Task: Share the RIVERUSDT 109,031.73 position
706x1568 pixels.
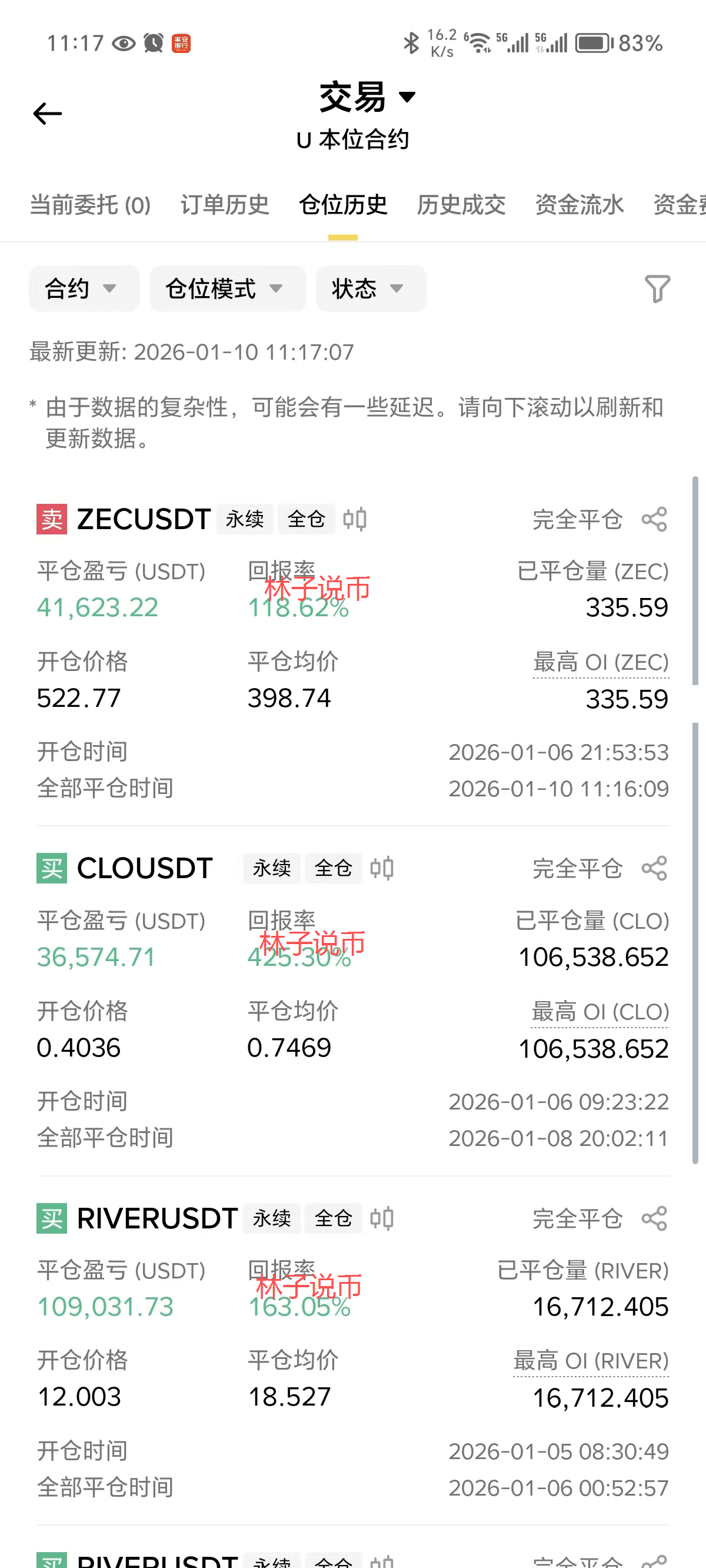Action: (x=655, y=1218)
